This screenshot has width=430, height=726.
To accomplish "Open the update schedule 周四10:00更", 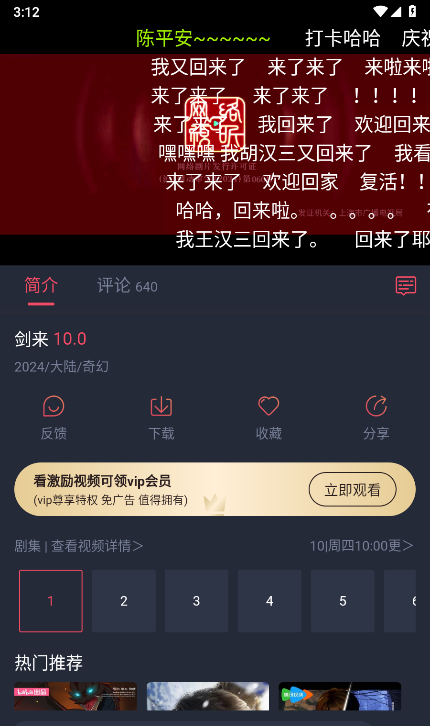I will [x=361, y=546].
